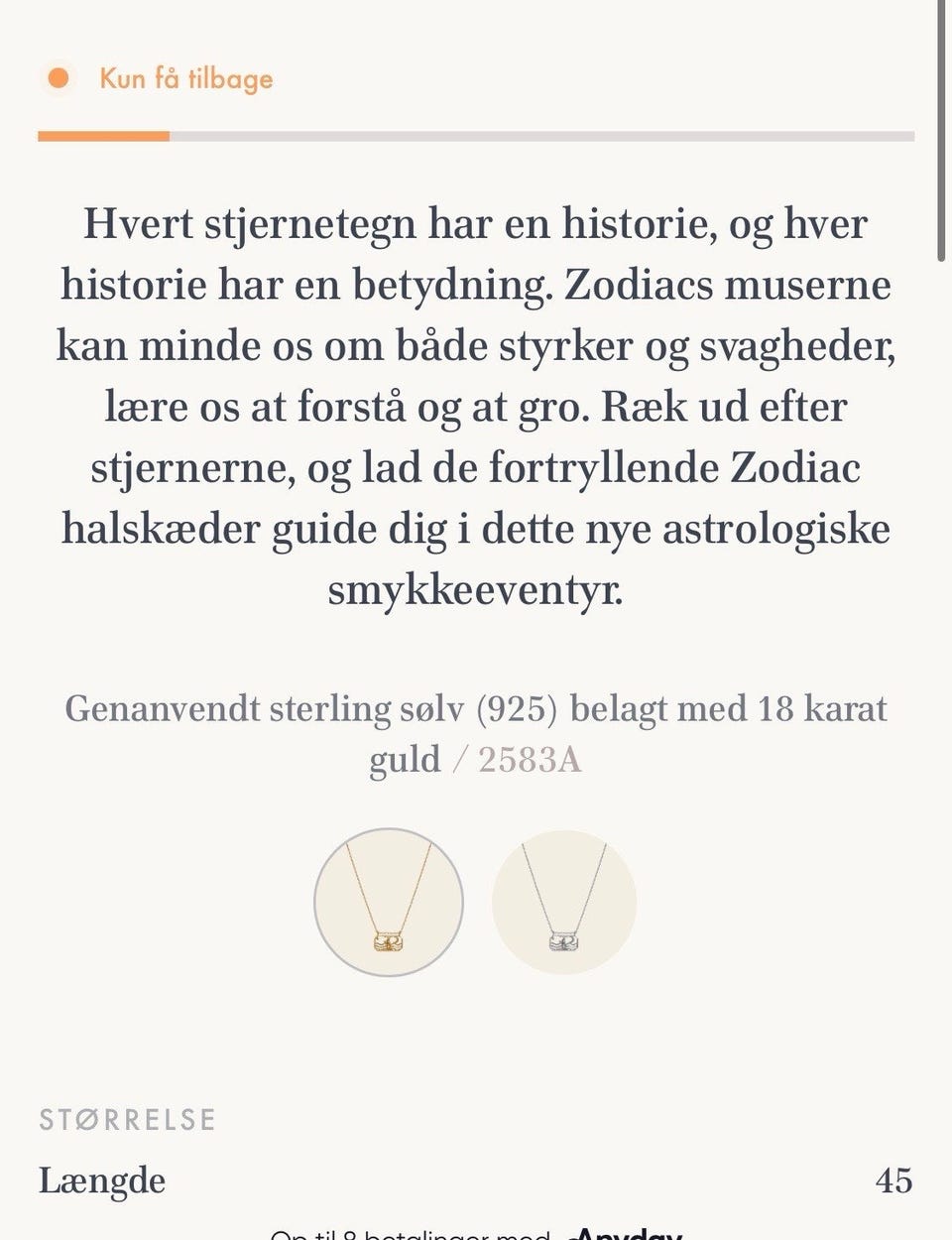Click the orange stock indicator dot
Screen dimensions: 952x1240
click(59, 77)
